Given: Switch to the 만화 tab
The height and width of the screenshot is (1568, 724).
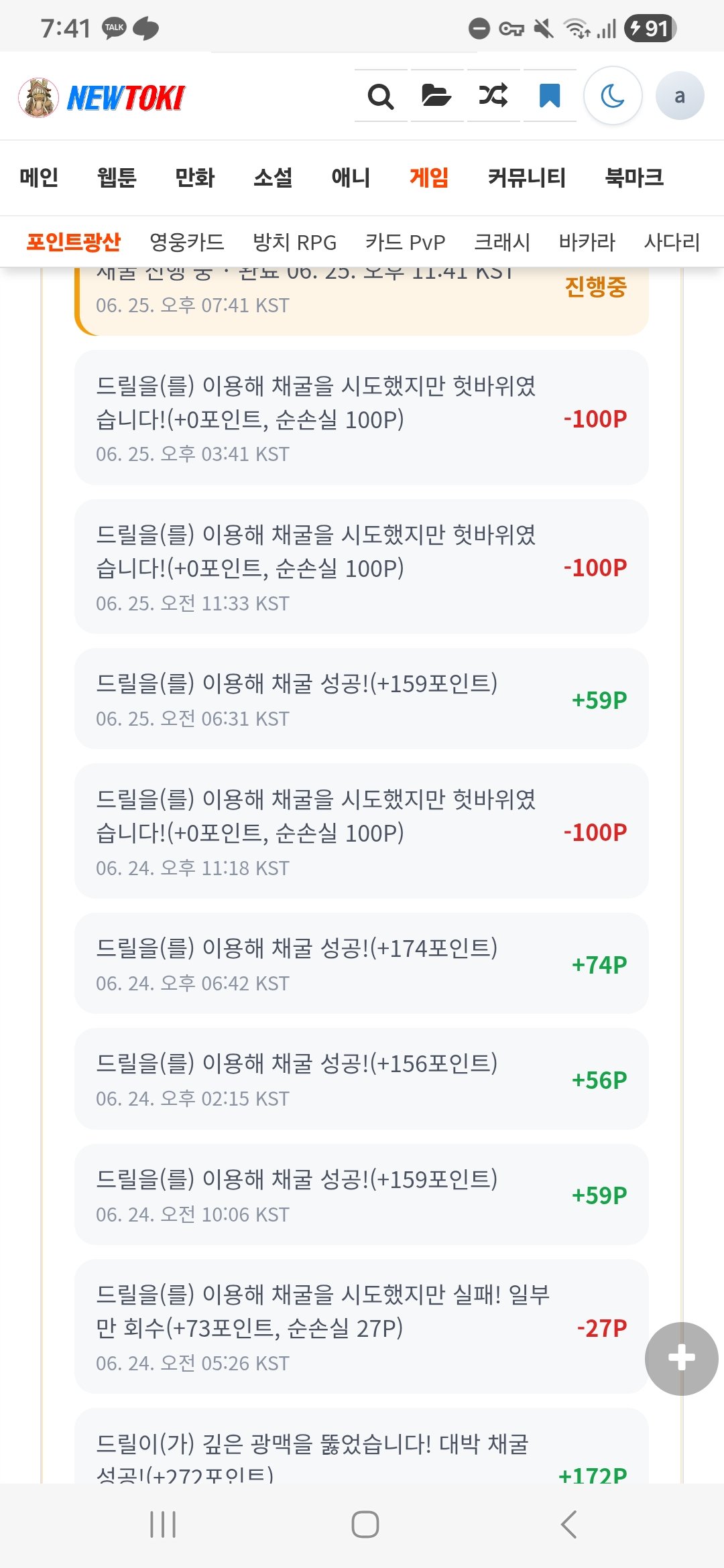Looking at the screenshot, I should 194,178.
